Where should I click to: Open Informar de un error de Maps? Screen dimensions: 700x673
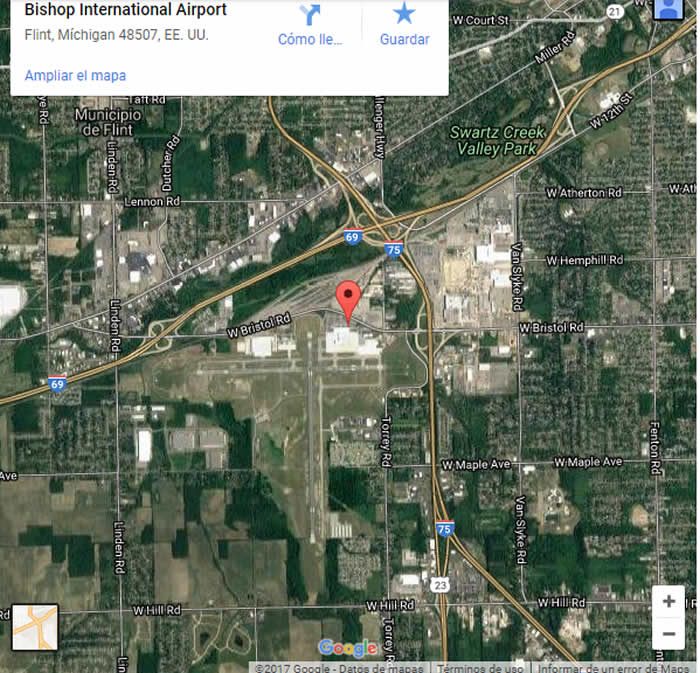coord(613,667)
